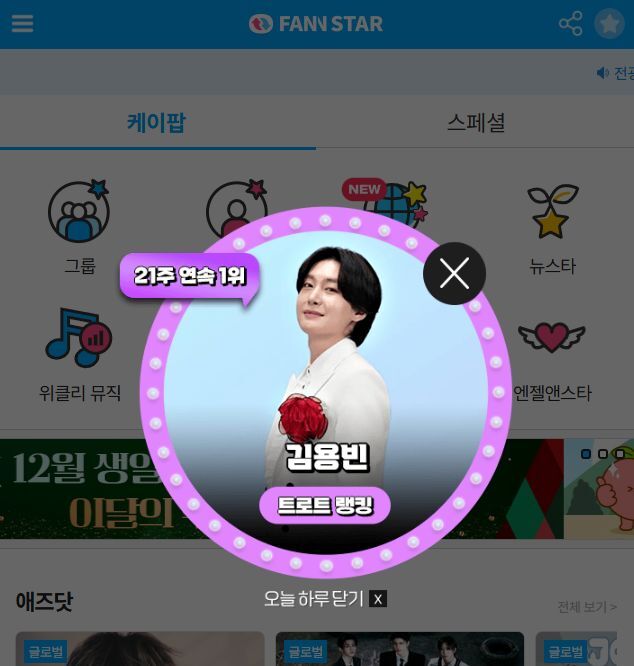Close the popup with the X button
The width and height of the screenshot is (634, 666).
pyautogui.click(x=454, y=273)
